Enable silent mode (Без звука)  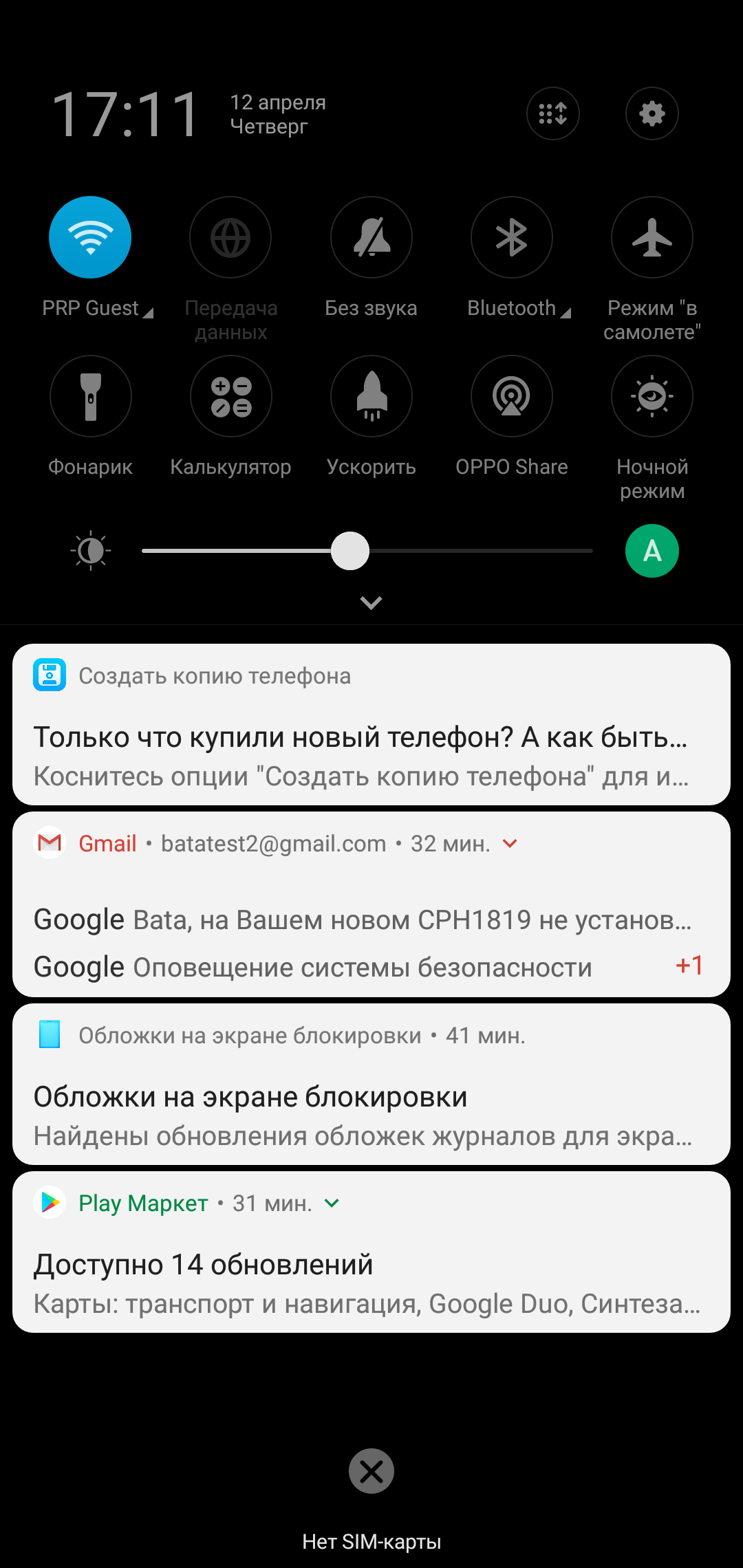(x=371, y=237)
